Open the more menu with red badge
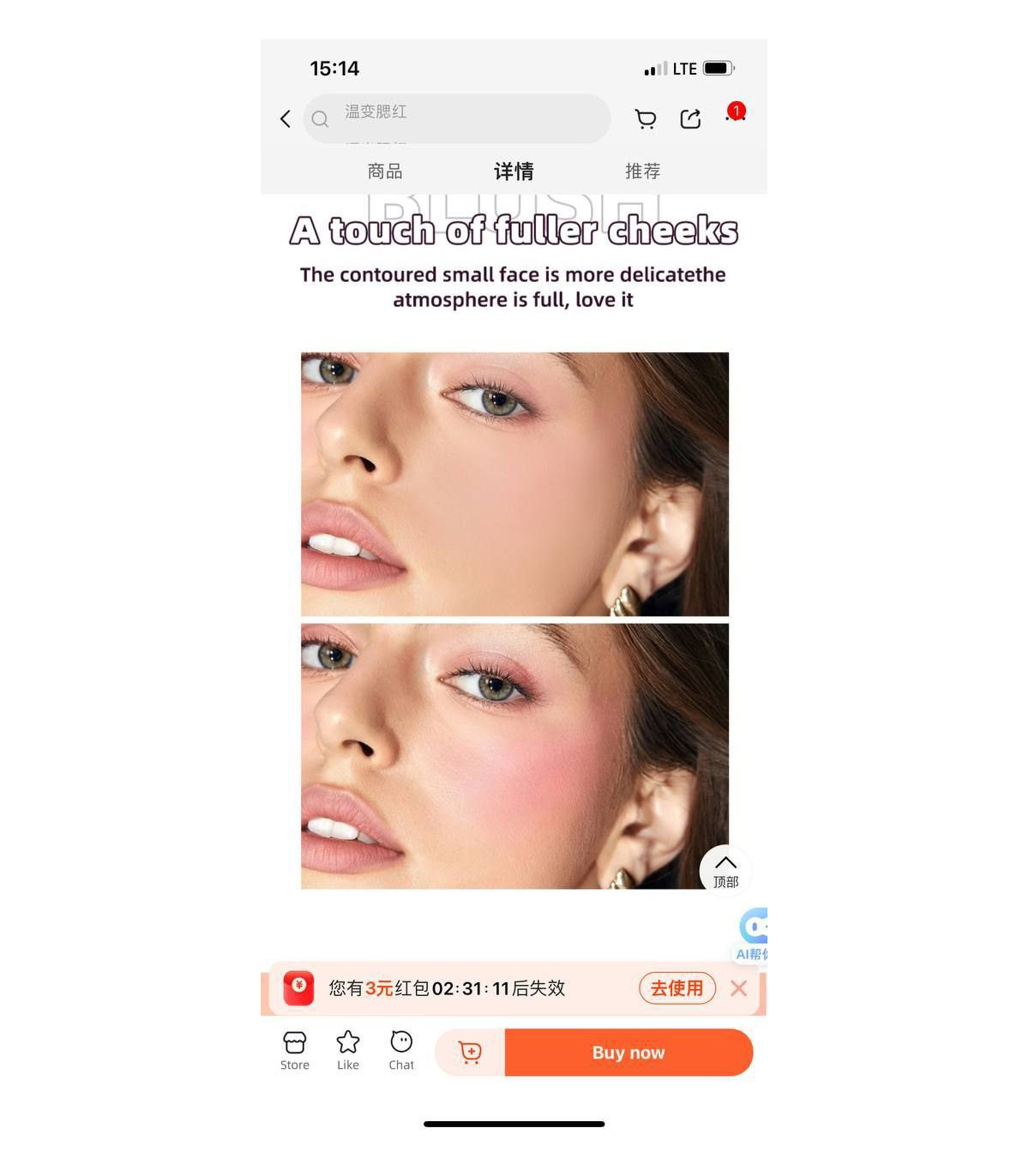Image resolution: width=1029 pixels, height=1176 pixels. [735, 116]
